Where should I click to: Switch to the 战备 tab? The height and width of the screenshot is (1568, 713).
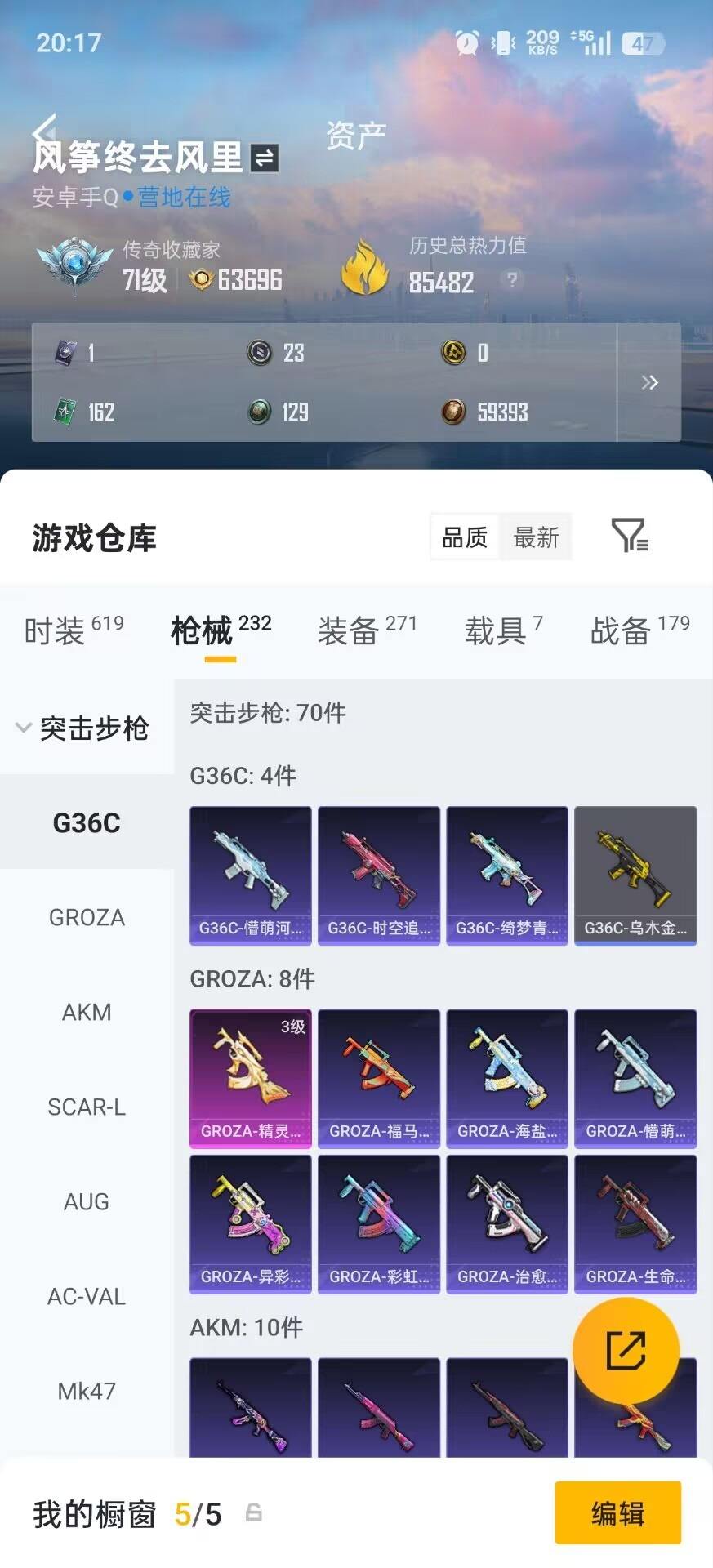pyautogui.click(x=639, y=630)
